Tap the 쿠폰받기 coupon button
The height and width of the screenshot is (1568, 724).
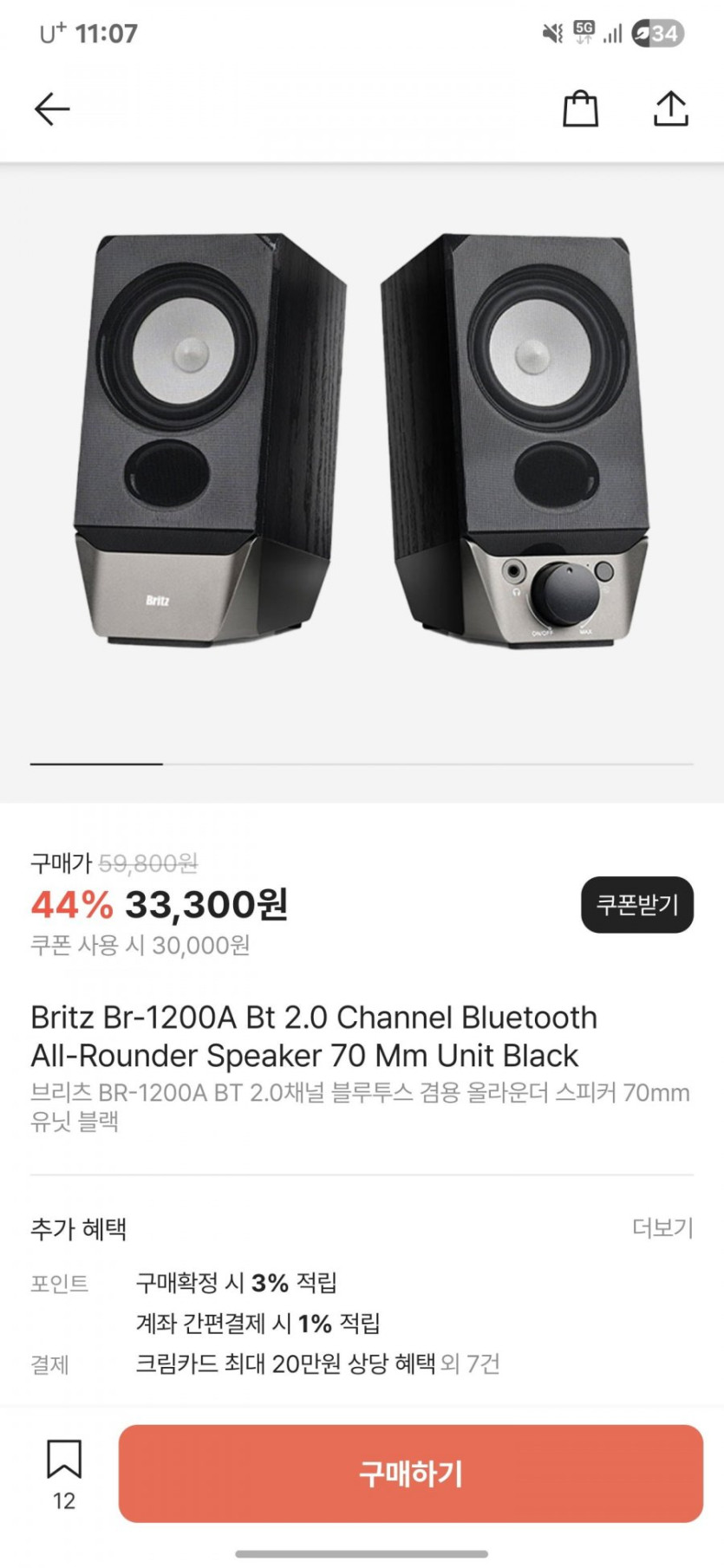(x=636, y=905)
